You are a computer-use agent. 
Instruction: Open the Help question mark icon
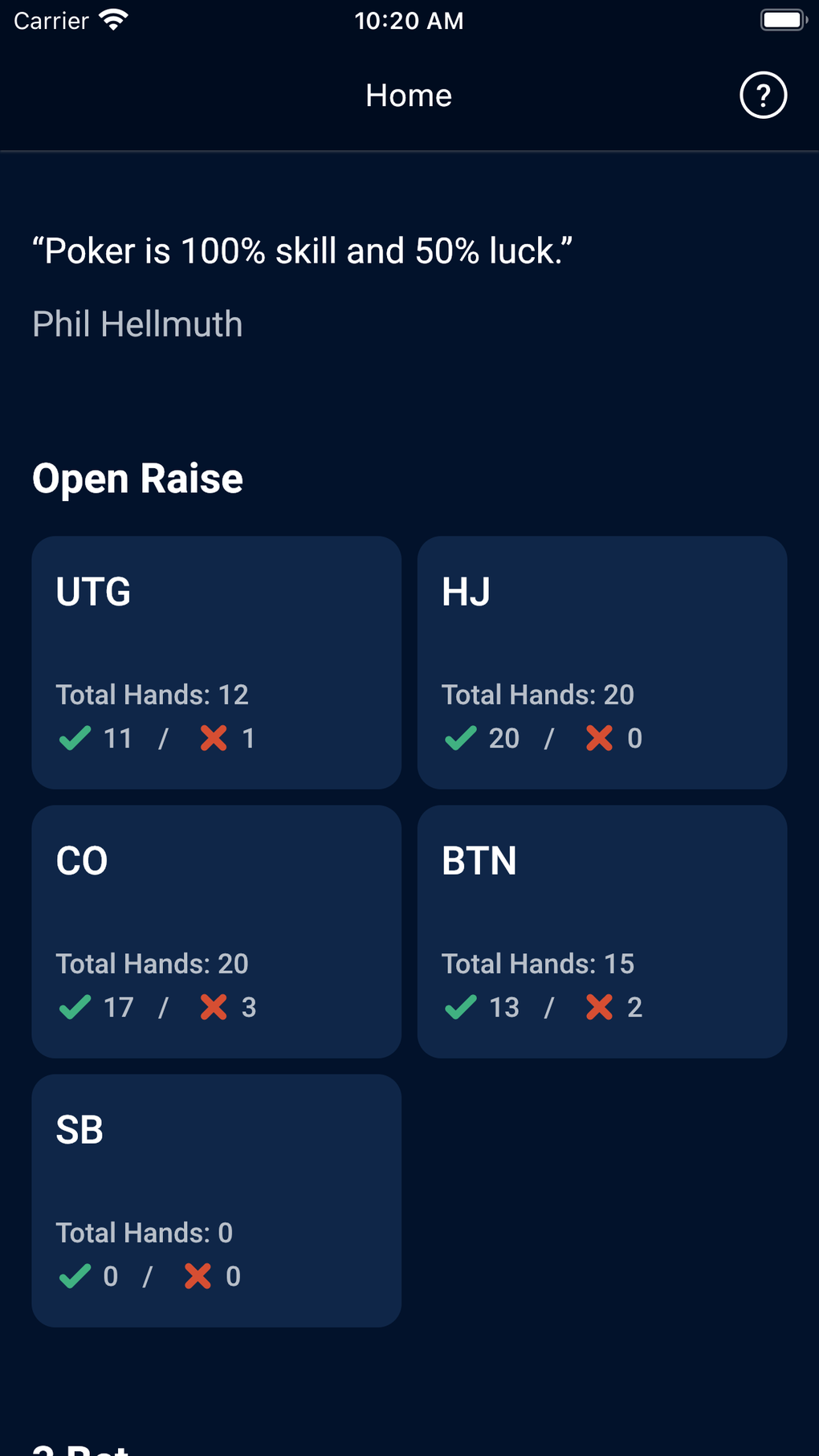762,95
